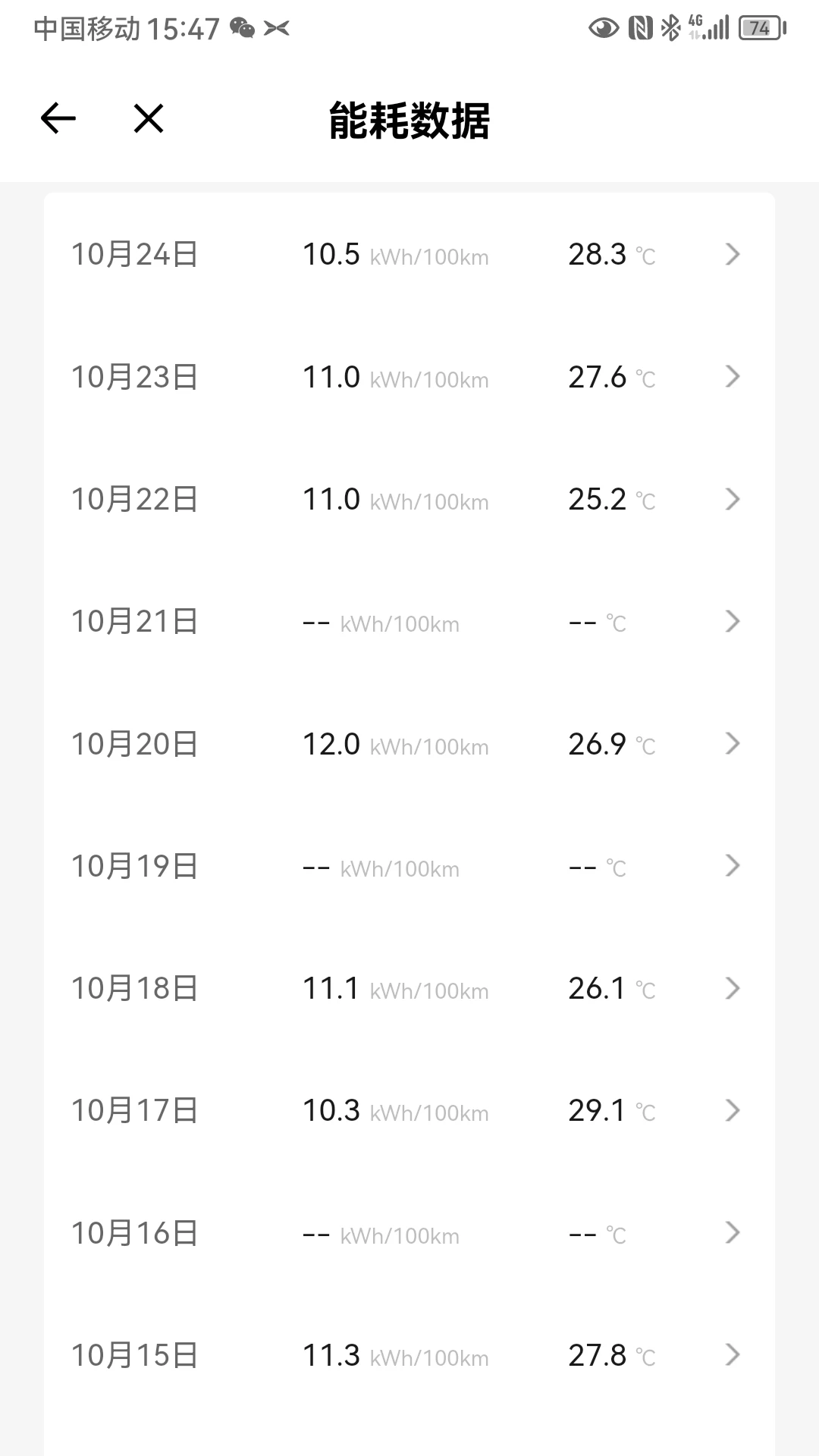Open the 10月22日 record
Image resolution: width=819 pixels, height=1456 pixels.
(x=409, y=499)
